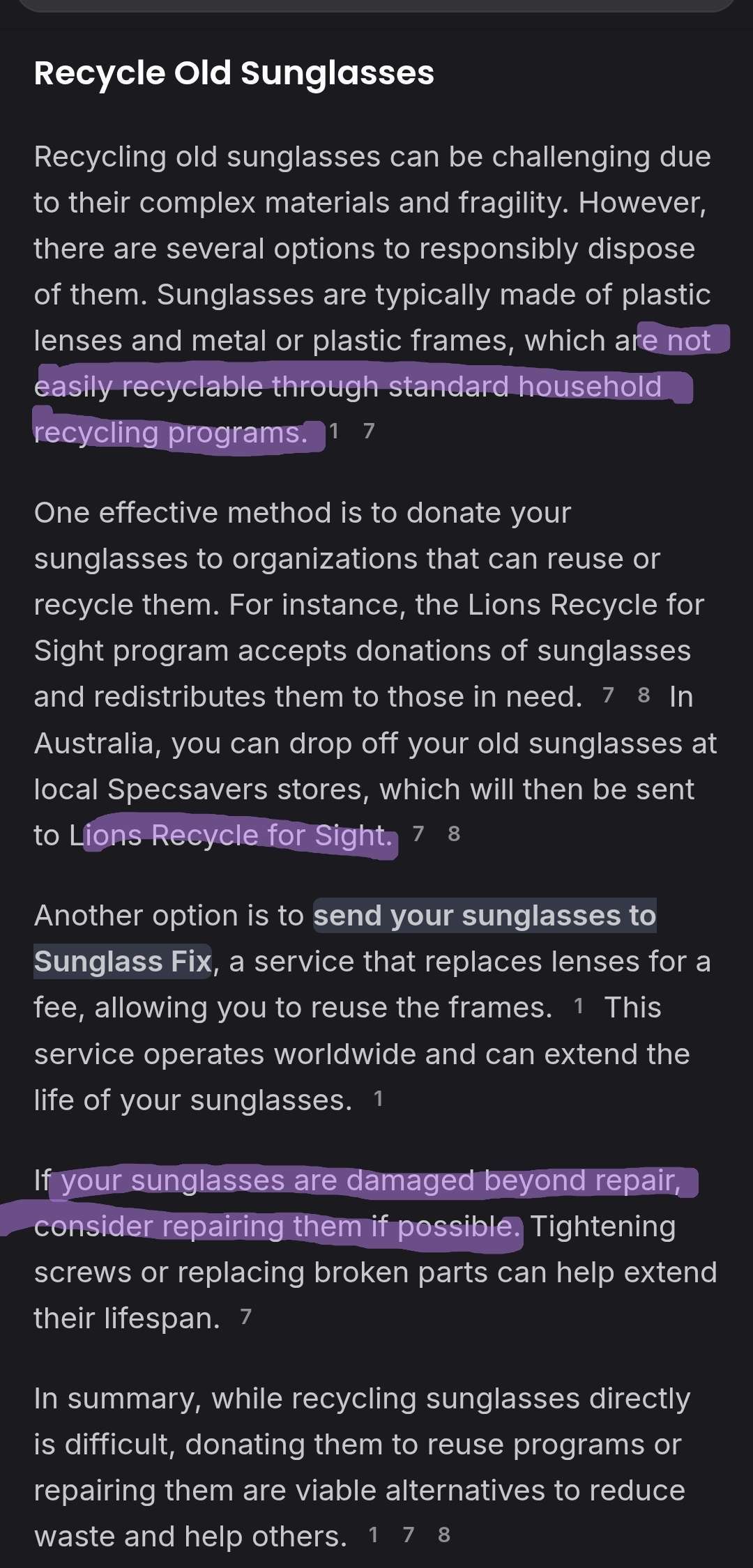Open citation 7 after "Lions Recycle for Sight."
This screenshot has height=1568, width=753.
click(x=418, y=833)
